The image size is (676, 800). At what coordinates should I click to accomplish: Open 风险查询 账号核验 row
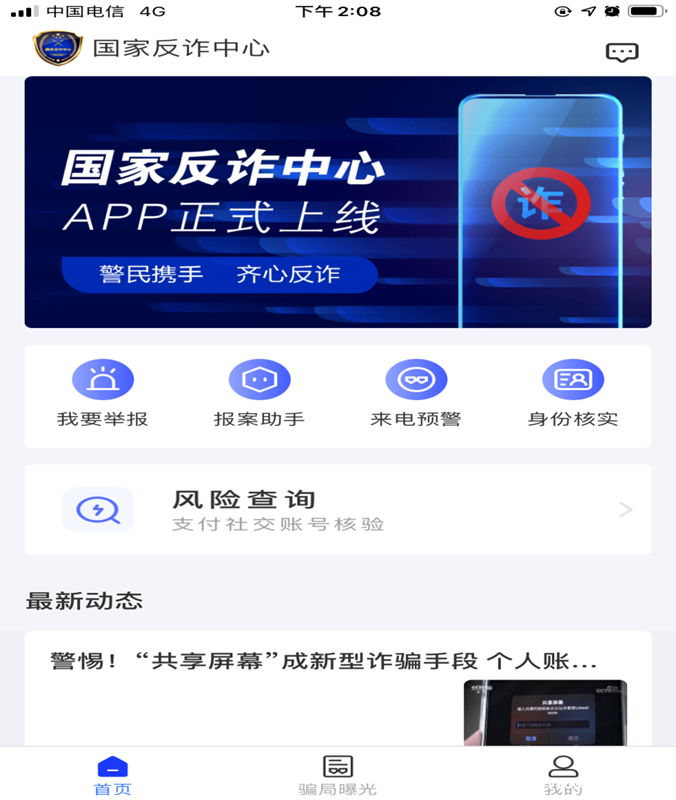point(338,510)
